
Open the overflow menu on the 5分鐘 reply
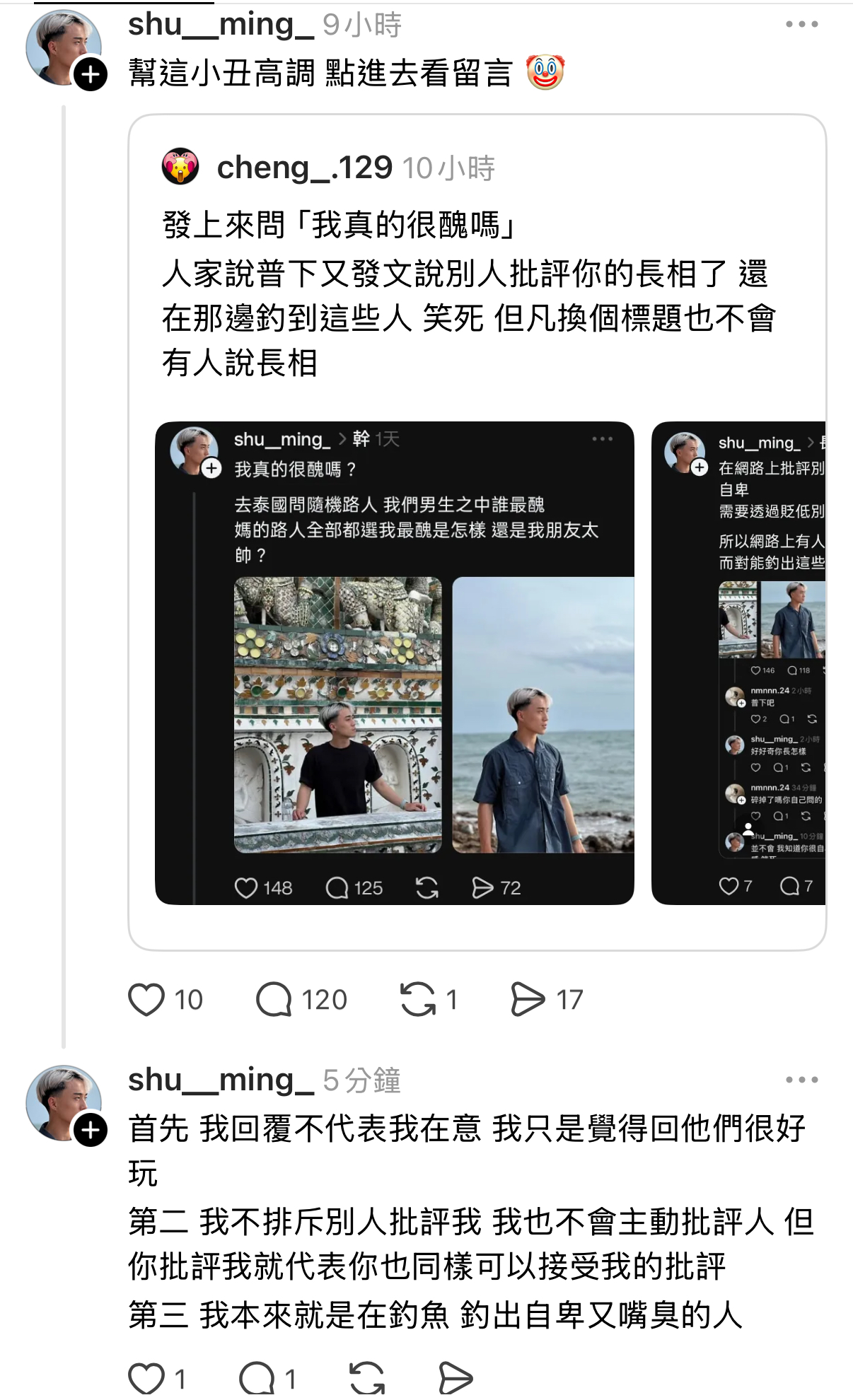coord(801,1080)
